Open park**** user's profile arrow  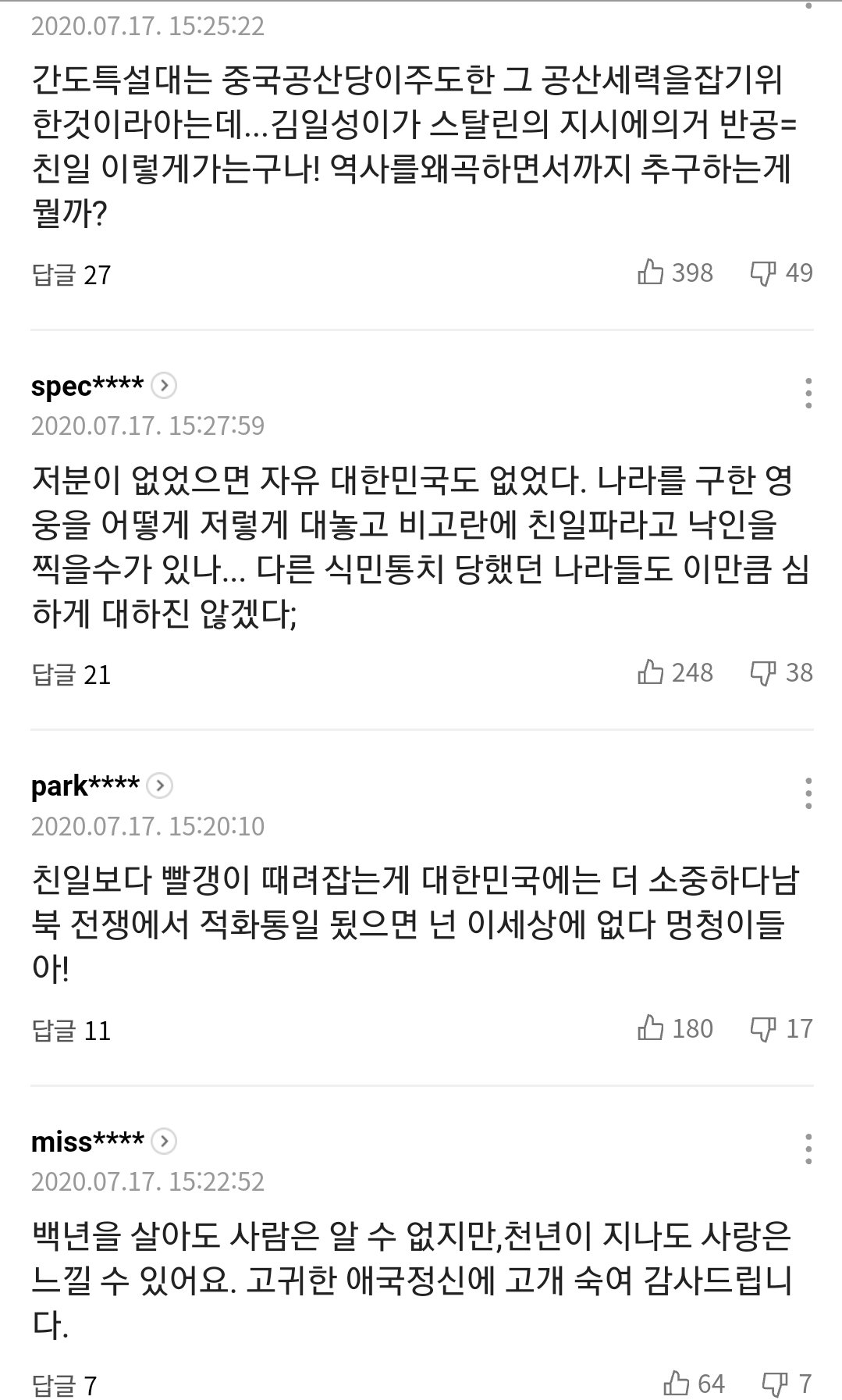pyautogui.click(x=160, y=785)
